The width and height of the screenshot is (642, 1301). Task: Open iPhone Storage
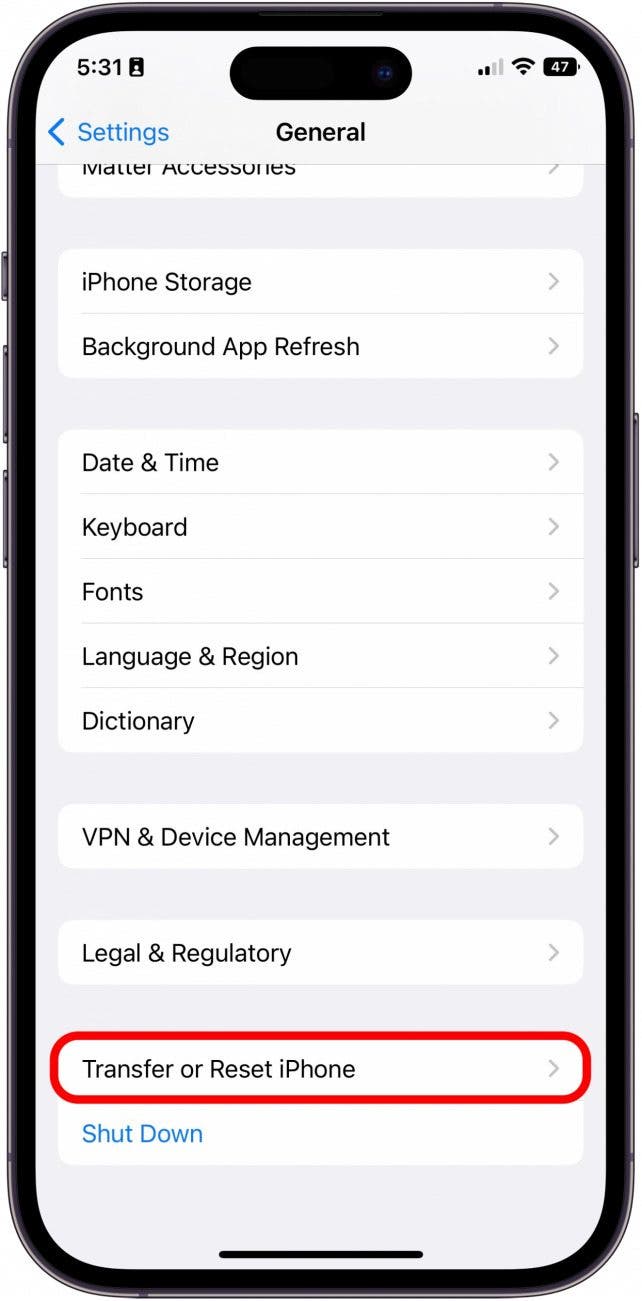(320, 282)
